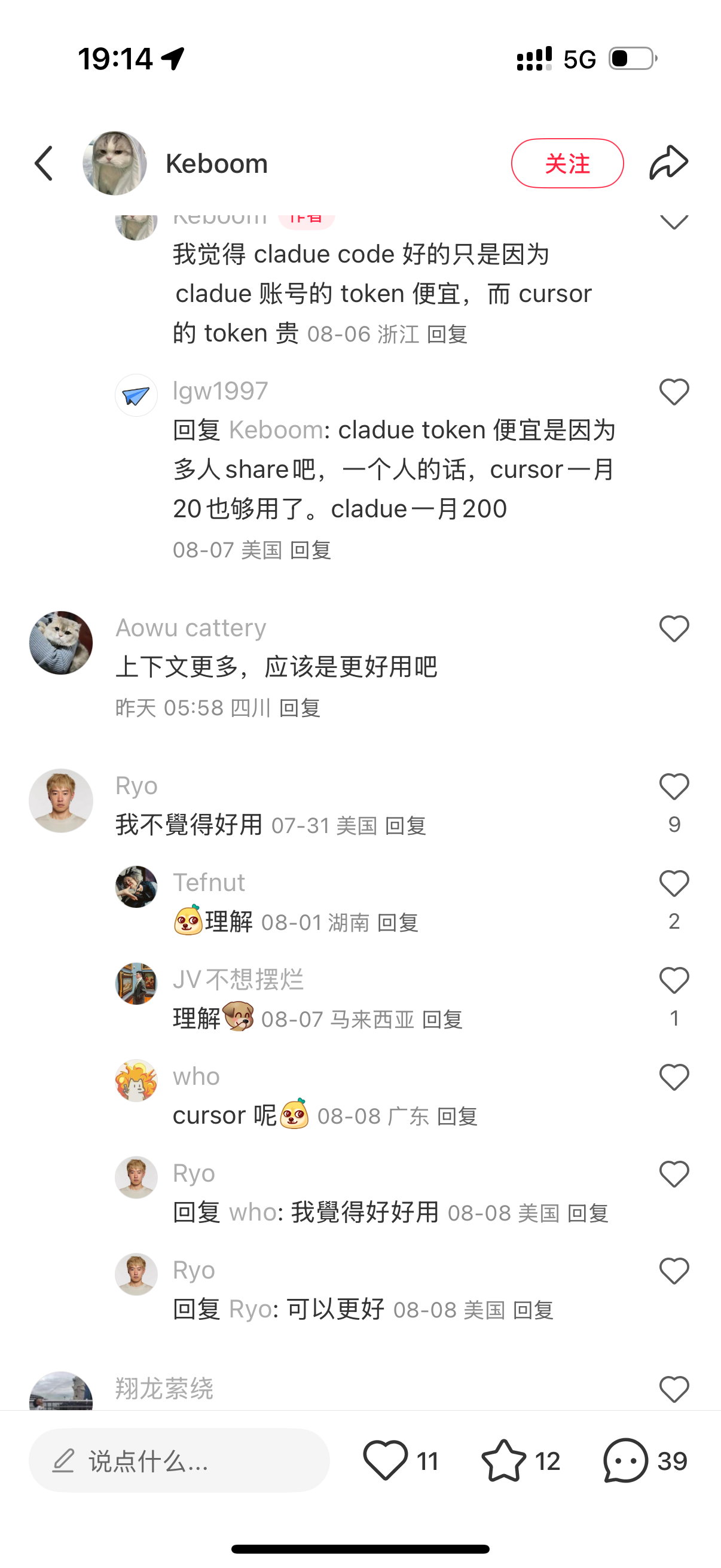Reply to lgw1997's comment

coord(310,550)
